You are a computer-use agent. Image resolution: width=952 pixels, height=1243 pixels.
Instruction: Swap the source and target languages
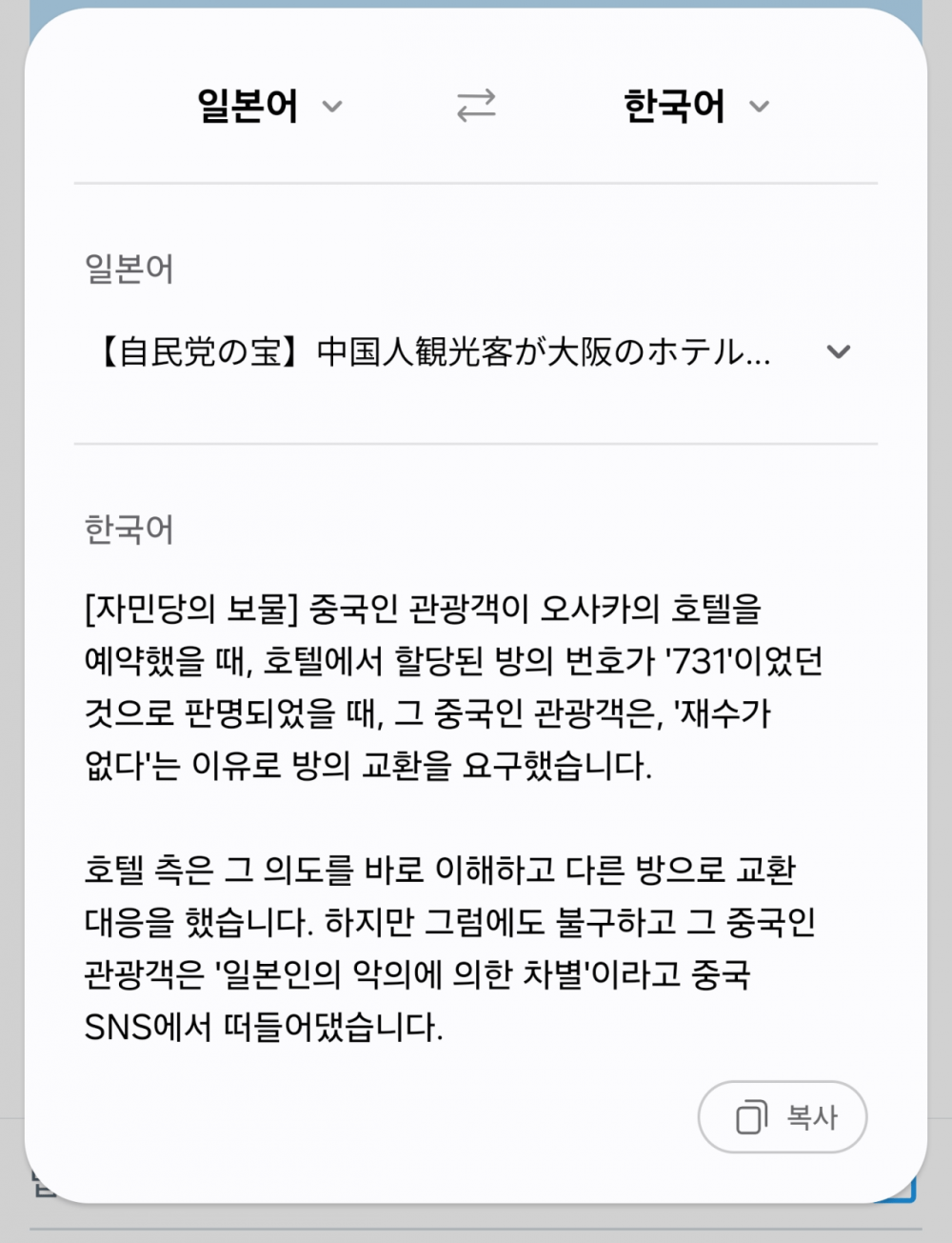click(476, 105)
